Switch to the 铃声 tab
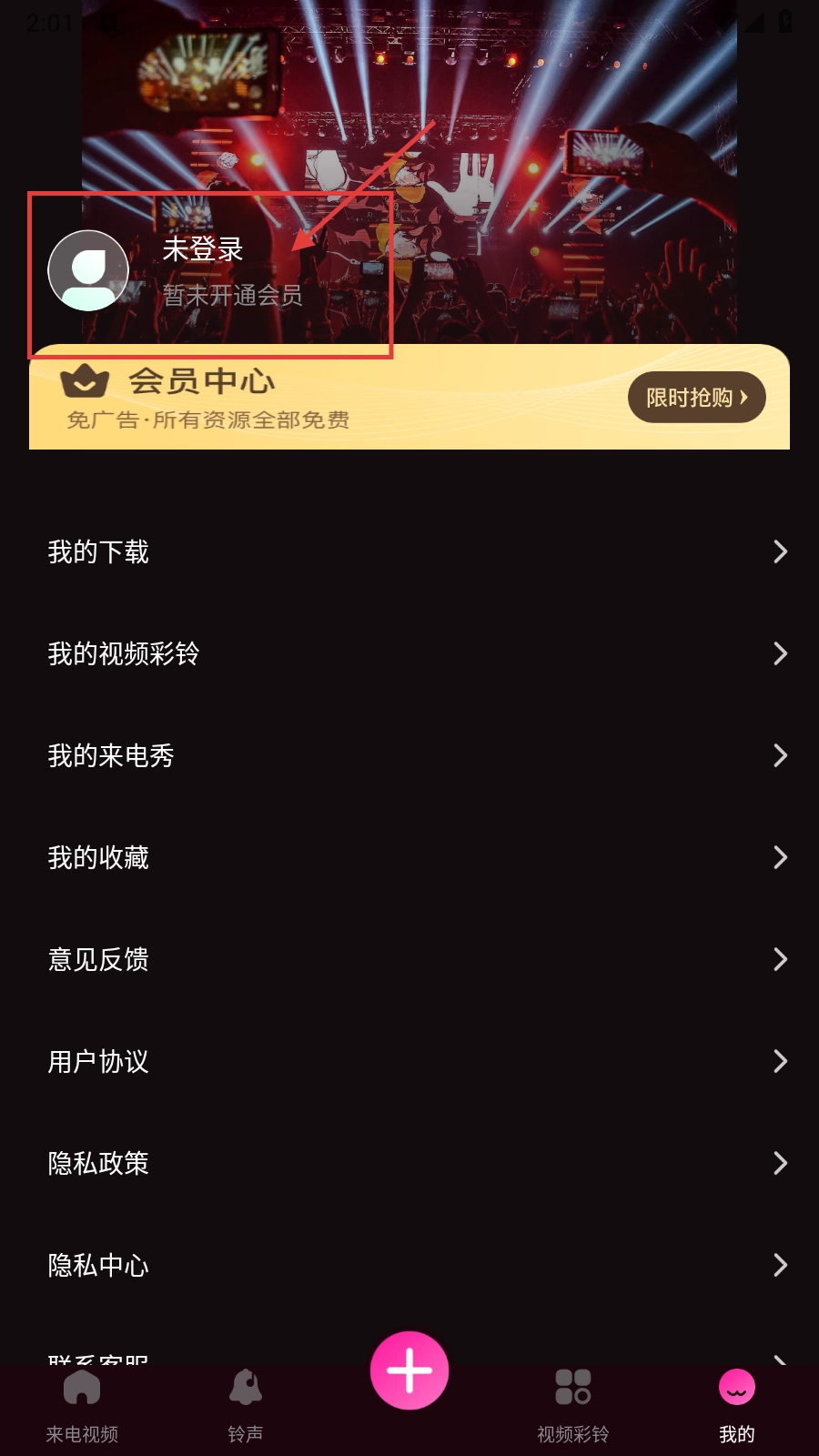Viewport: 819px width, 1456px height. click(246, 1407)
